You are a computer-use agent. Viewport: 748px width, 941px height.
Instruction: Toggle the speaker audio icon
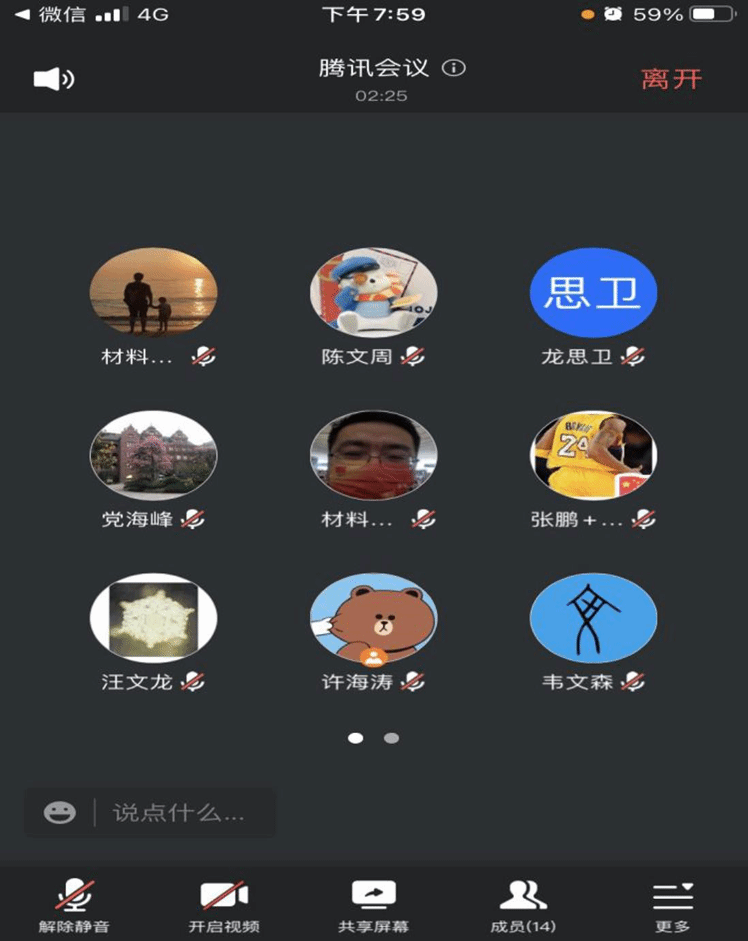pyautogui.click(x=54, y=79)
